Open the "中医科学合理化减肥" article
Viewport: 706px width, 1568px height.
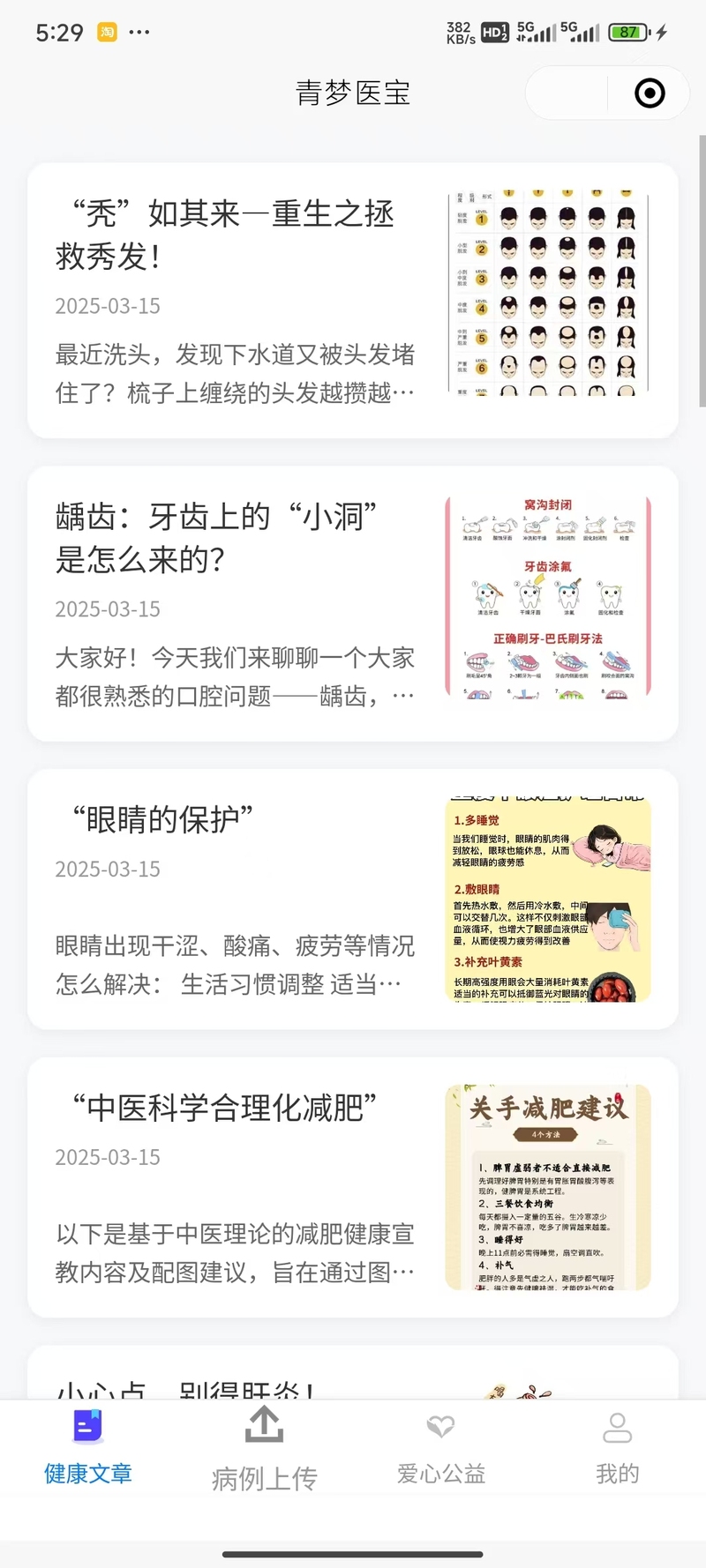click(353, 1187)
